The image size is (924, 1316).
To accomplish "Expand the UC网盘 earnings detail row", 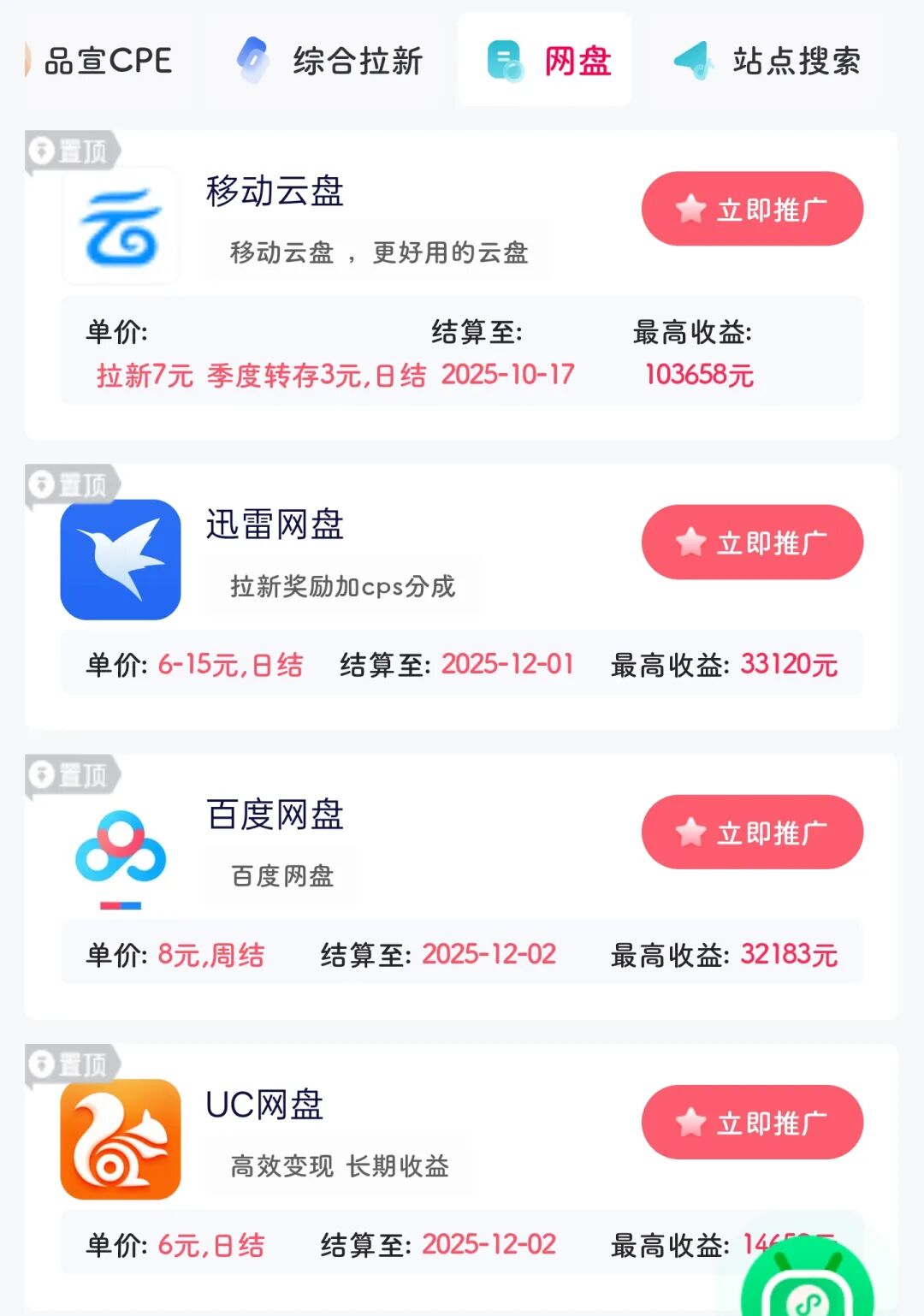I will point(462,1246).
